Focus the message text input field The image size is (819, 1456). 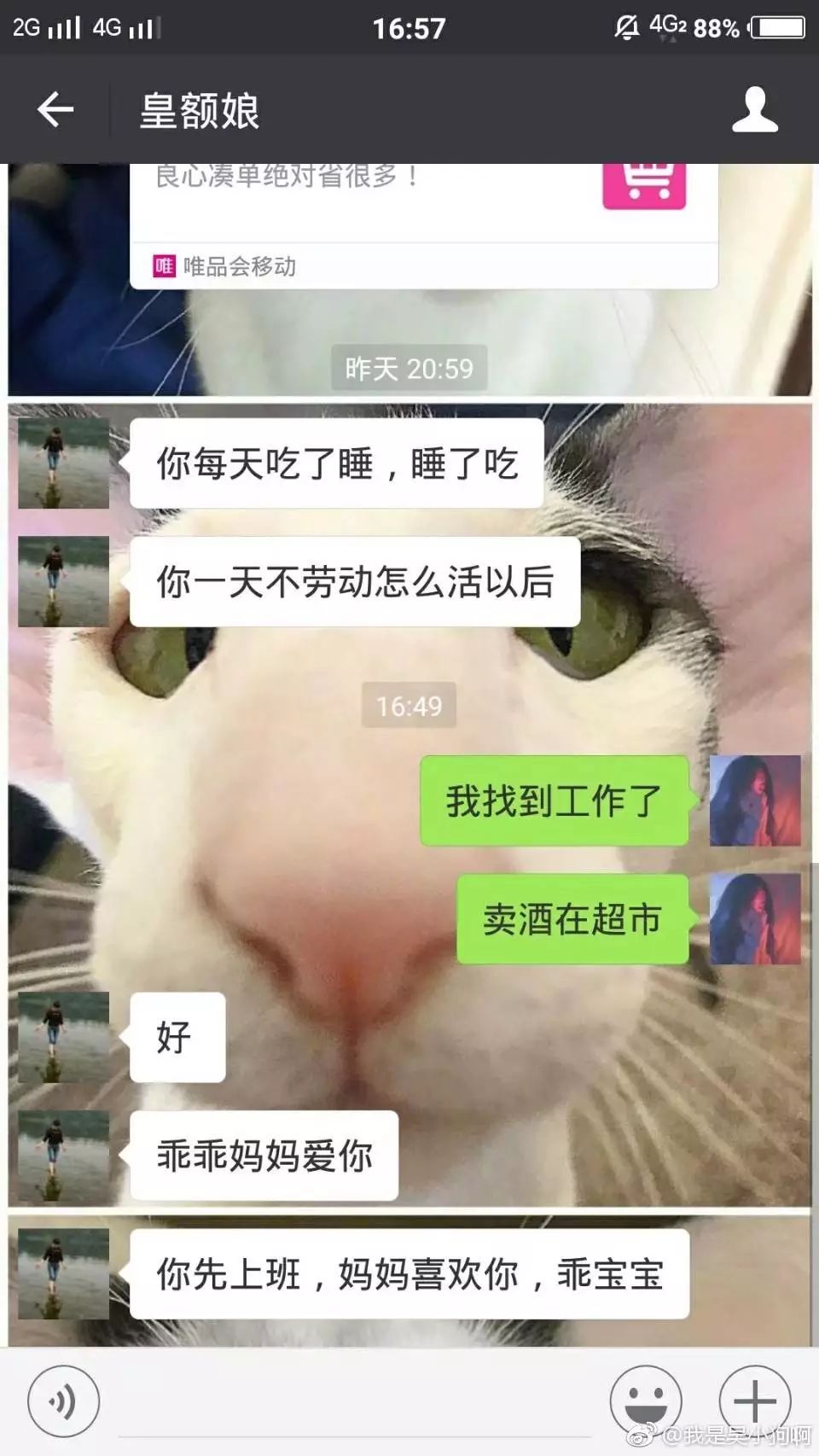[354, 1408]
